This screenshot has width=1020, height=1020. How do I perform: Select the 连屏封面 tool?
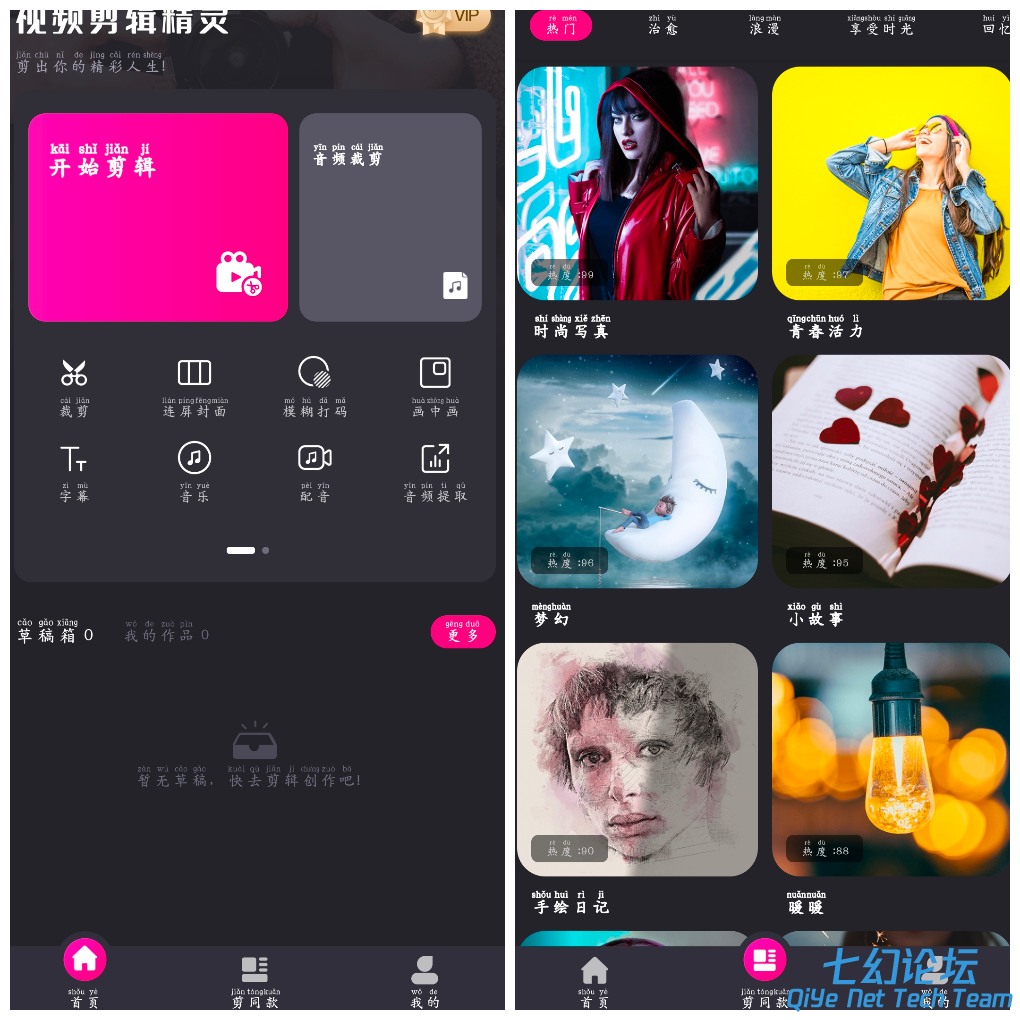(x=195, y=386)
